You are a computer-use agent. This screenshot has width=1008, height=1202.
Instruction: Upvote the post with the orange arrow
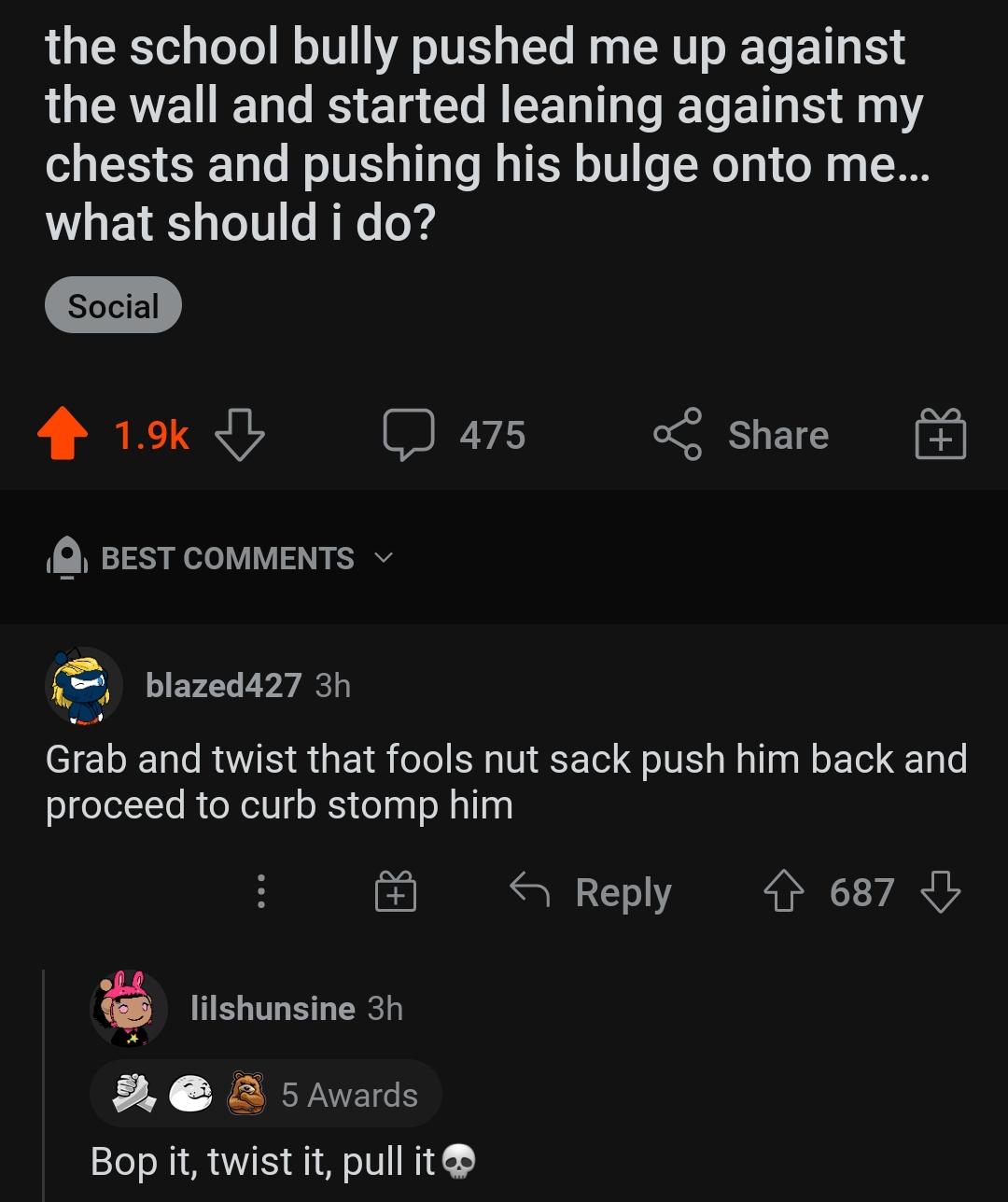click(62, 432)
